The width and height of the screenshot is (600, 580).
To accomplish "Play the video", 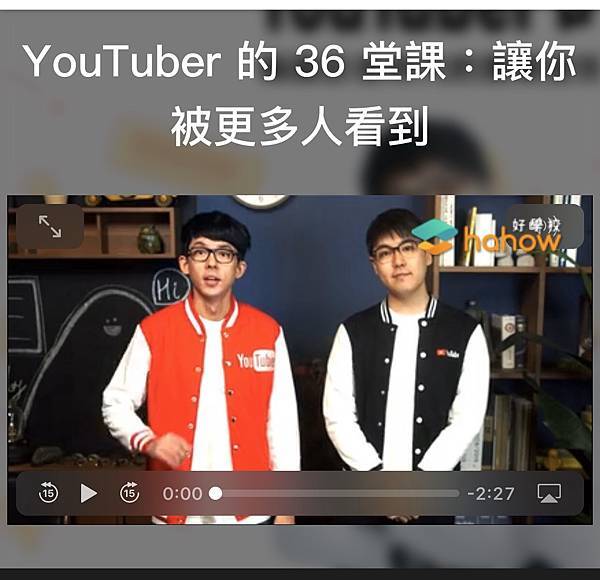I will (89, 492).
